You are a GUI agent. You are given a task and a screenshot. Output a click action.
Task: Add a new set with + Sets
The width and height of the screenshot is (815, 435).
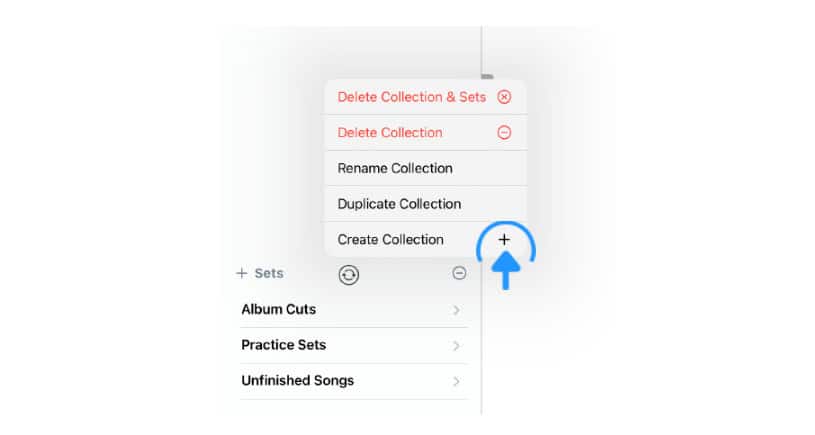[260, 273]
